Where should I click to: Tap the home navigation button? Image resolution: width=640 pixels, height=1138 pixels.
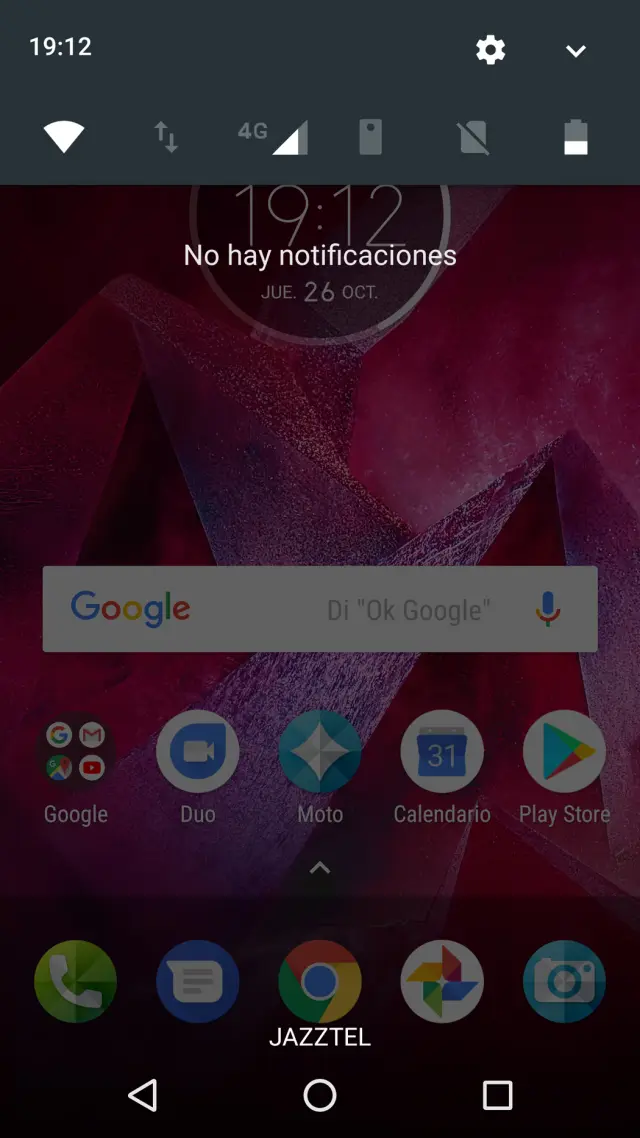pyautogui.click(x=320, y=1095)
